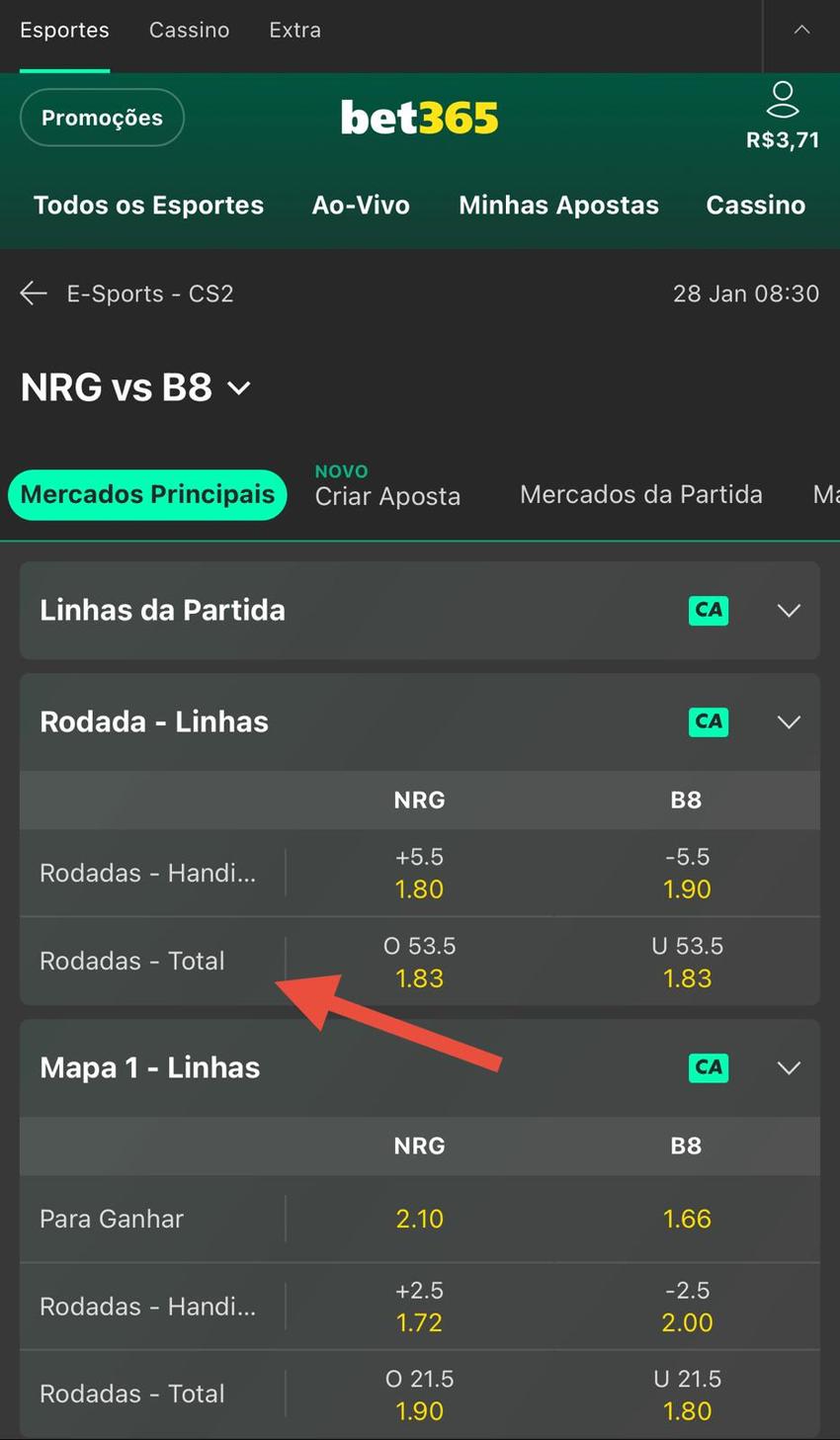Open the Promoções button
Viewport: 840px width, 1440px height.
[101, 117]
